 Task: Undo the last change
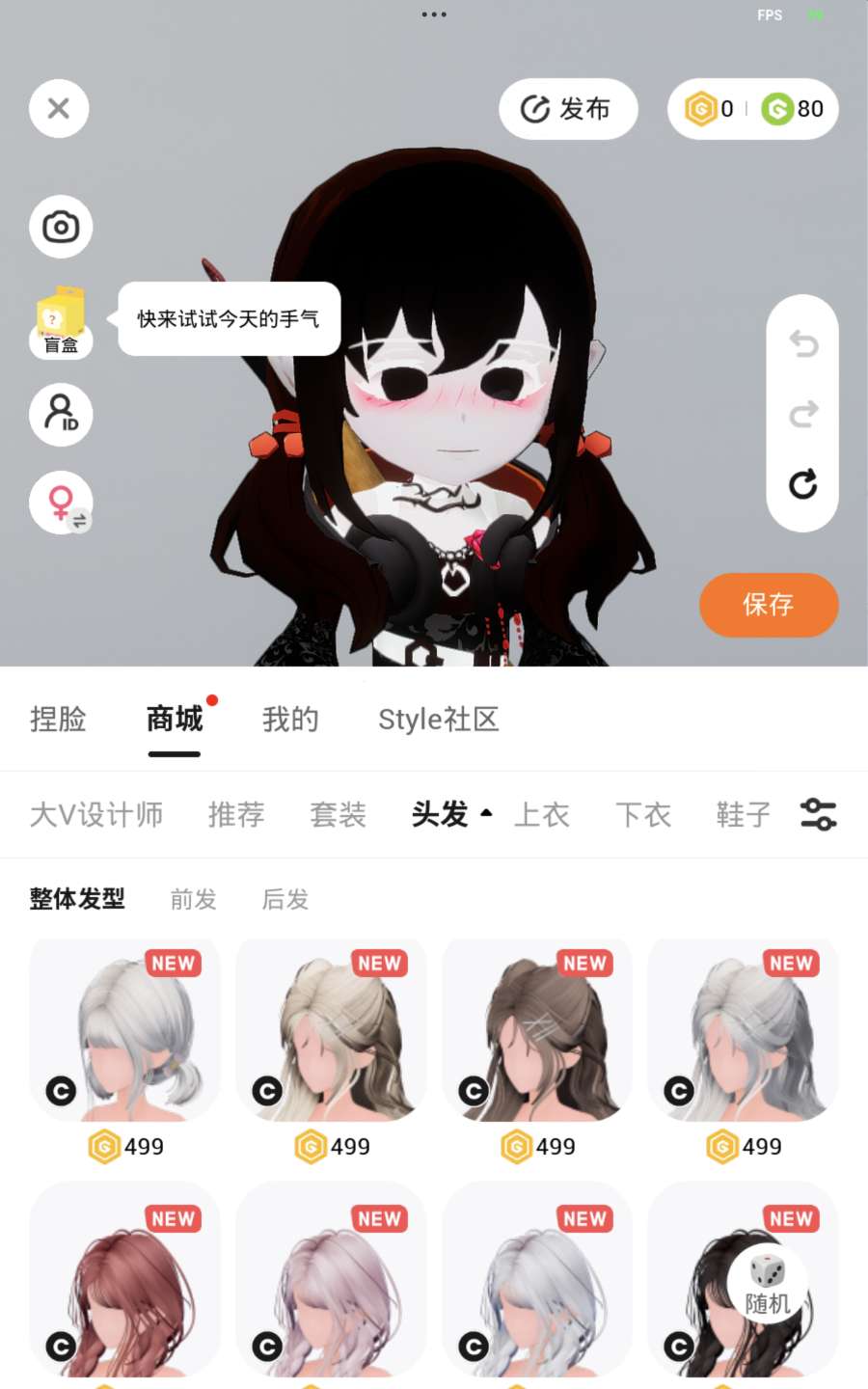coord(802,343)
